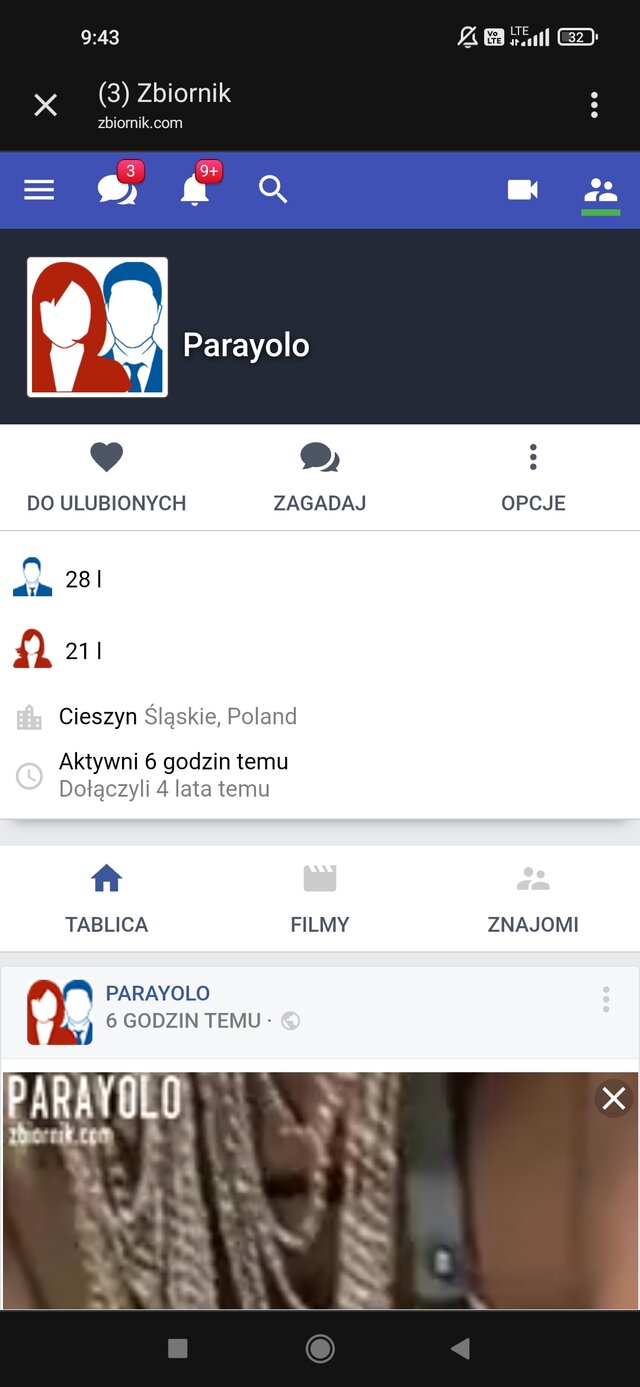The width and height of the screenshot is (640, 1387).
Task: Open the search magnifier
Action: pyautogui.click(x=273, y=189)
